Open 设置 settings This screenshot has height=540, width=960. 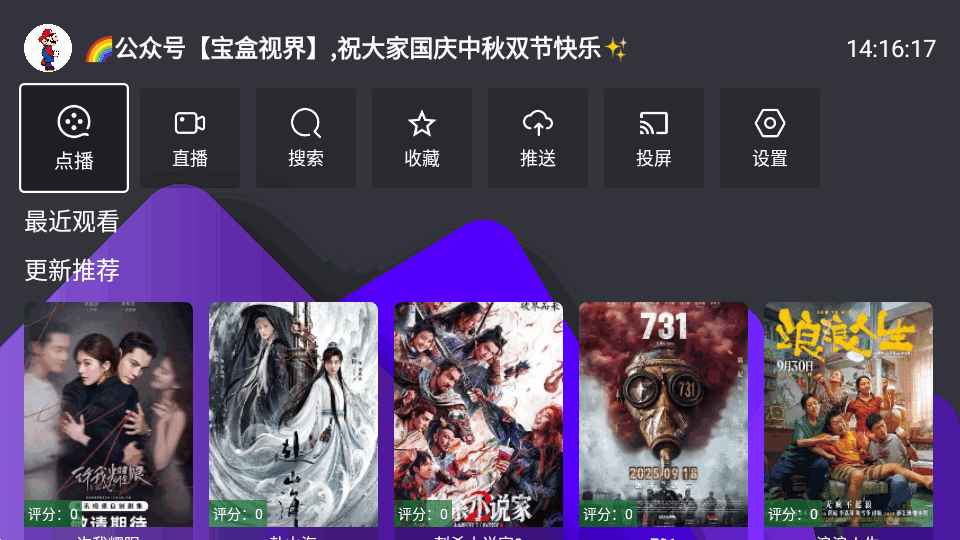pos(770,138)
